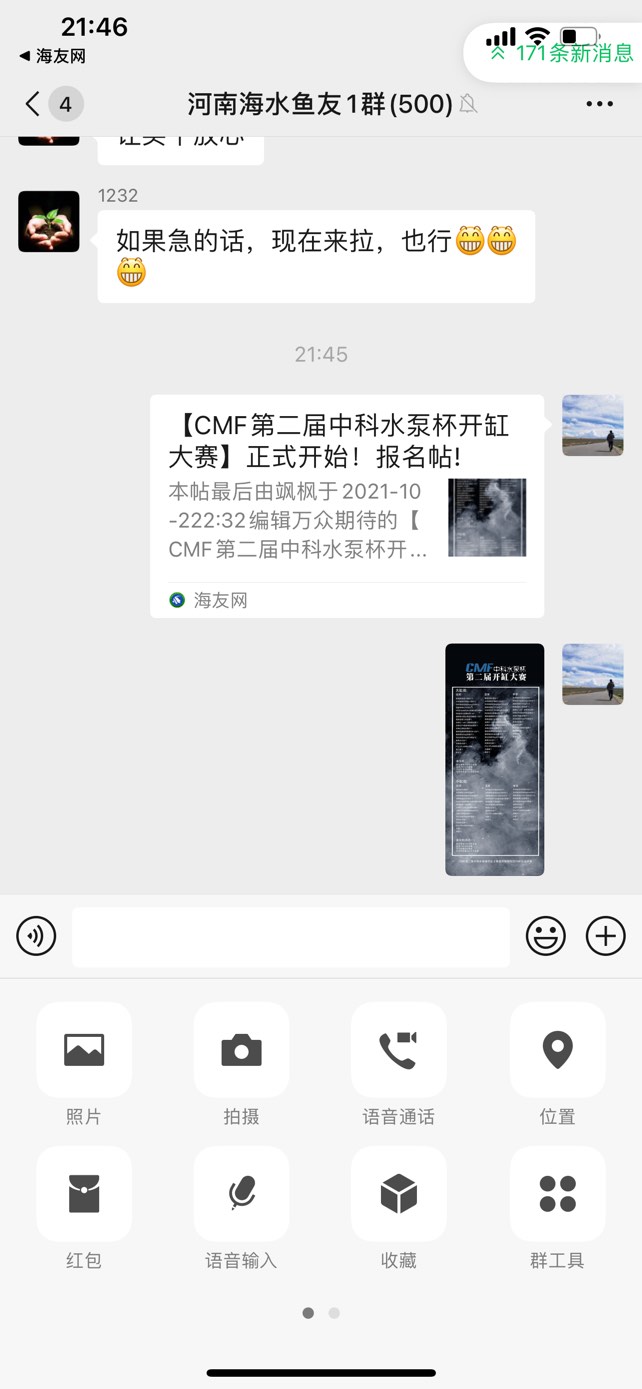This screenshot has width=642, height=1389.
Task: Open the group chat overflow menu
Action: pos(599,104)
